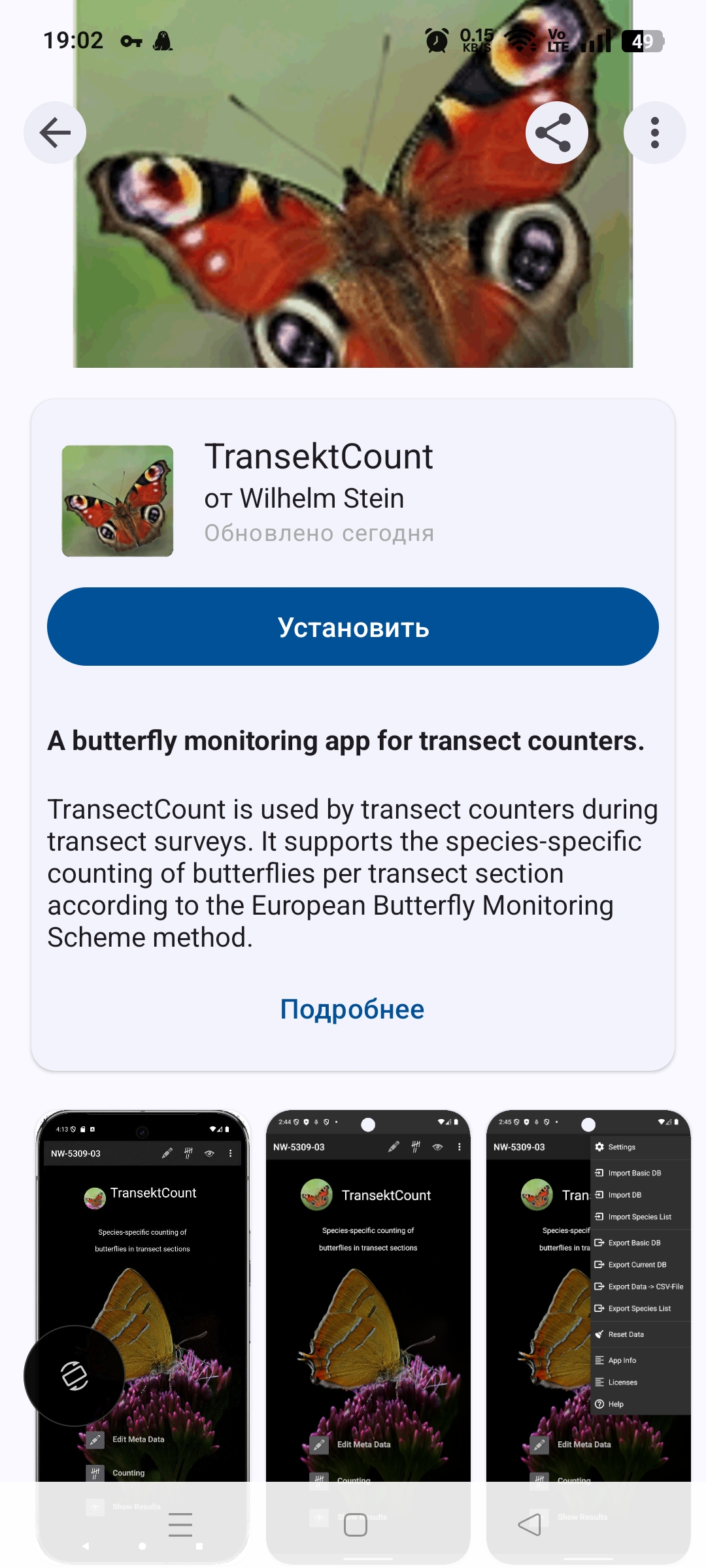Open recent apps from the navigation bar
Viewport: 706px width, 1568px height.
(x=180, y=1525)
